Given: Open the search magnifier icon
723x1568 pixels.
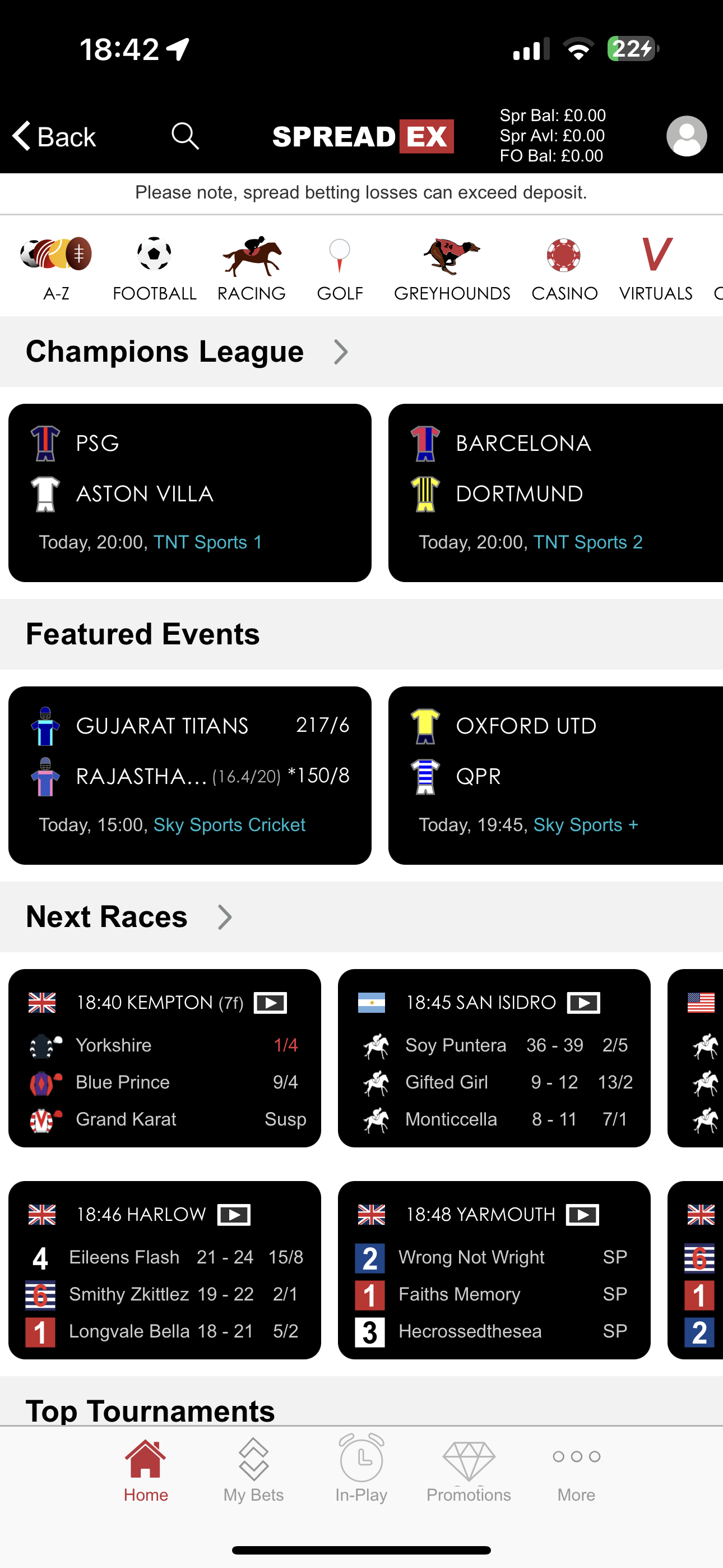Looking at the screenshot, I should coord(185,136).
